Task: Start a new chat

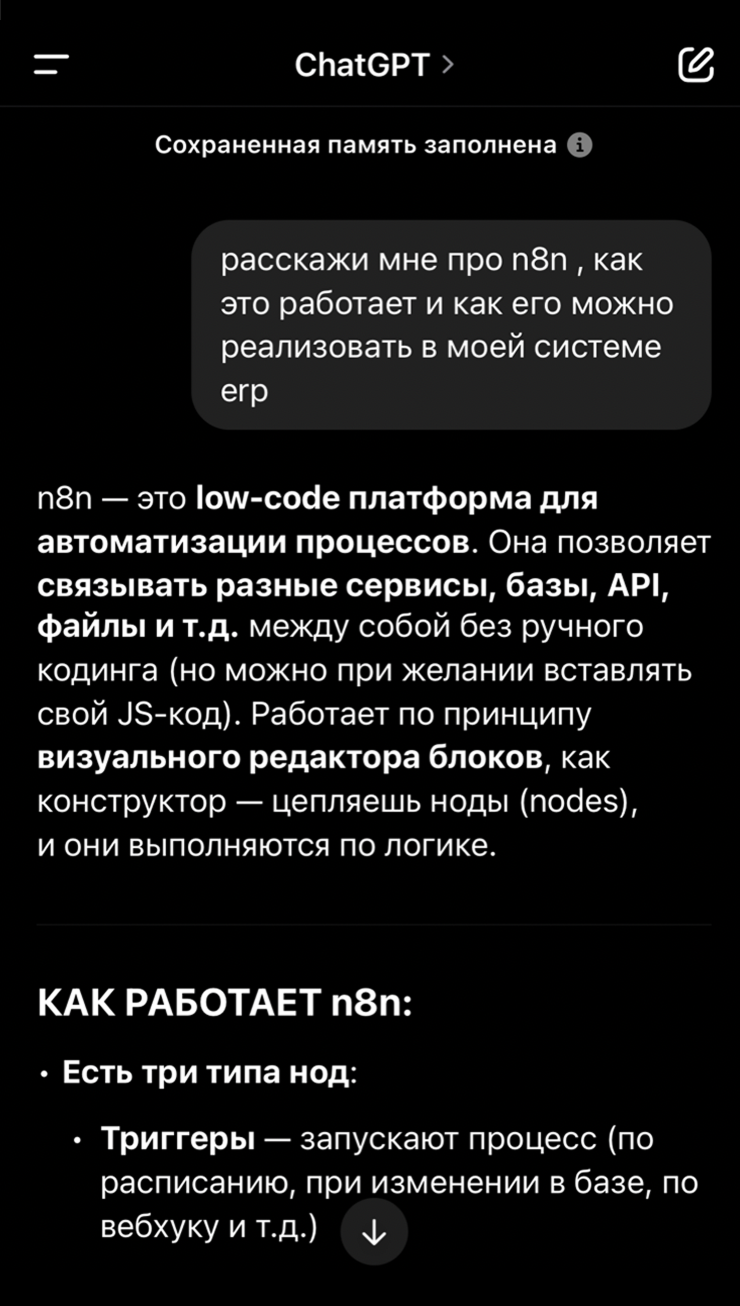Action: 696,65
